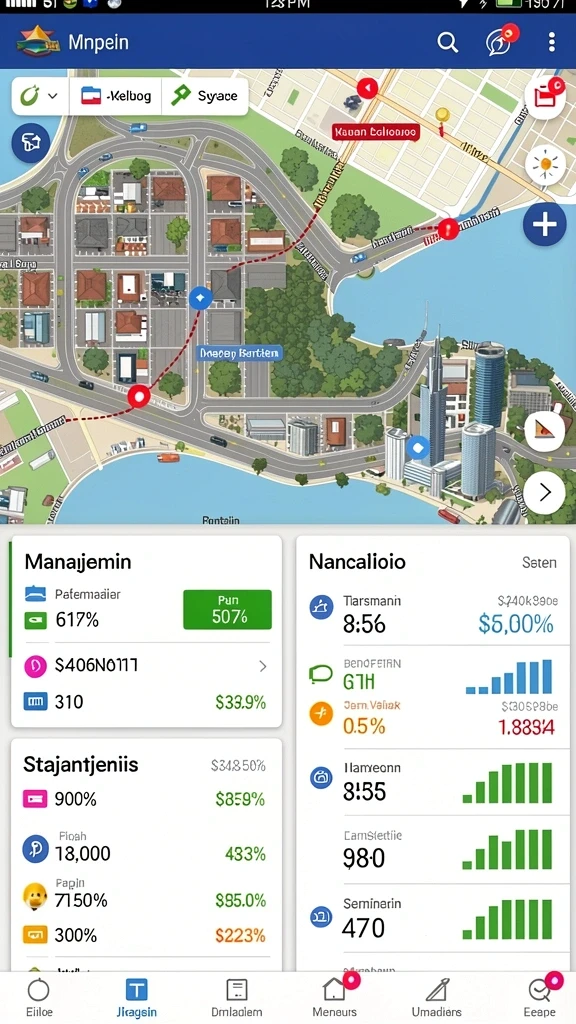Screen dimensions: 576x1024
Task: Tap Seten in Nancalioio card
Action: (539, 562)
